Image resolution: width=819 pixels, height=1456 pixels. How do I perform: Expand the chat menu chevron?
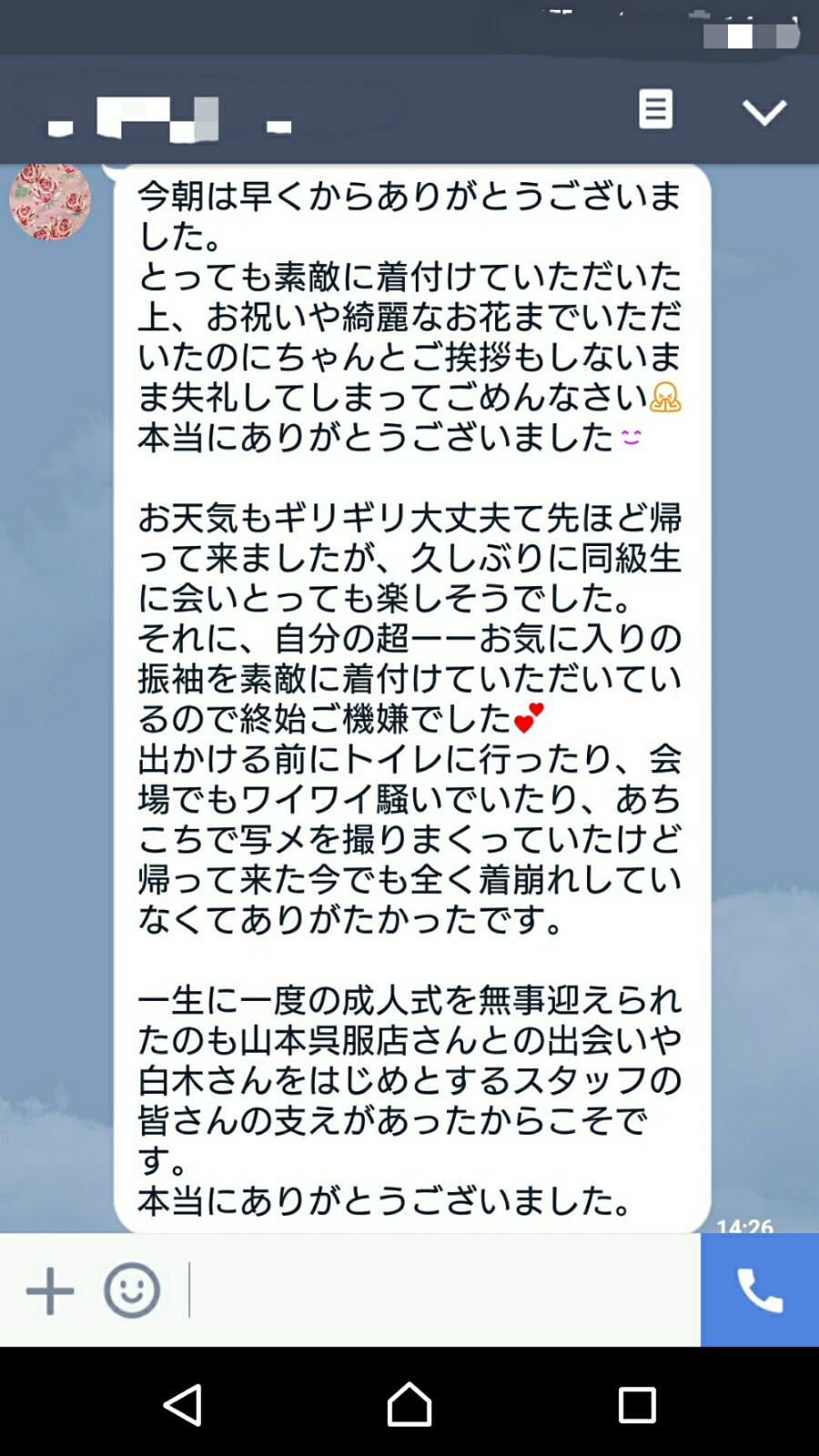(x=763, y=112)
